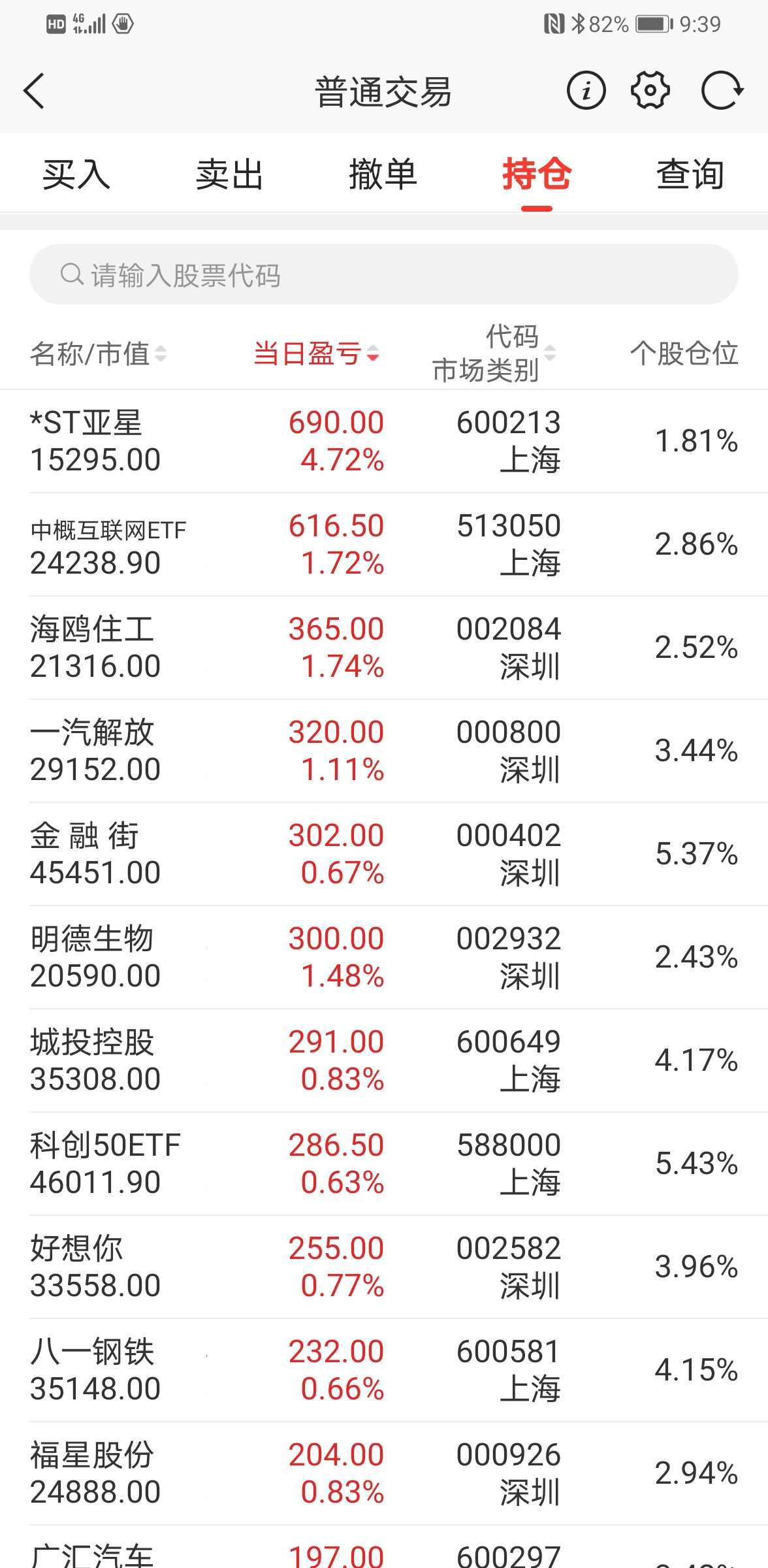
Task: Sort holdings by 当日盈亏
Action: coord(316,354)
